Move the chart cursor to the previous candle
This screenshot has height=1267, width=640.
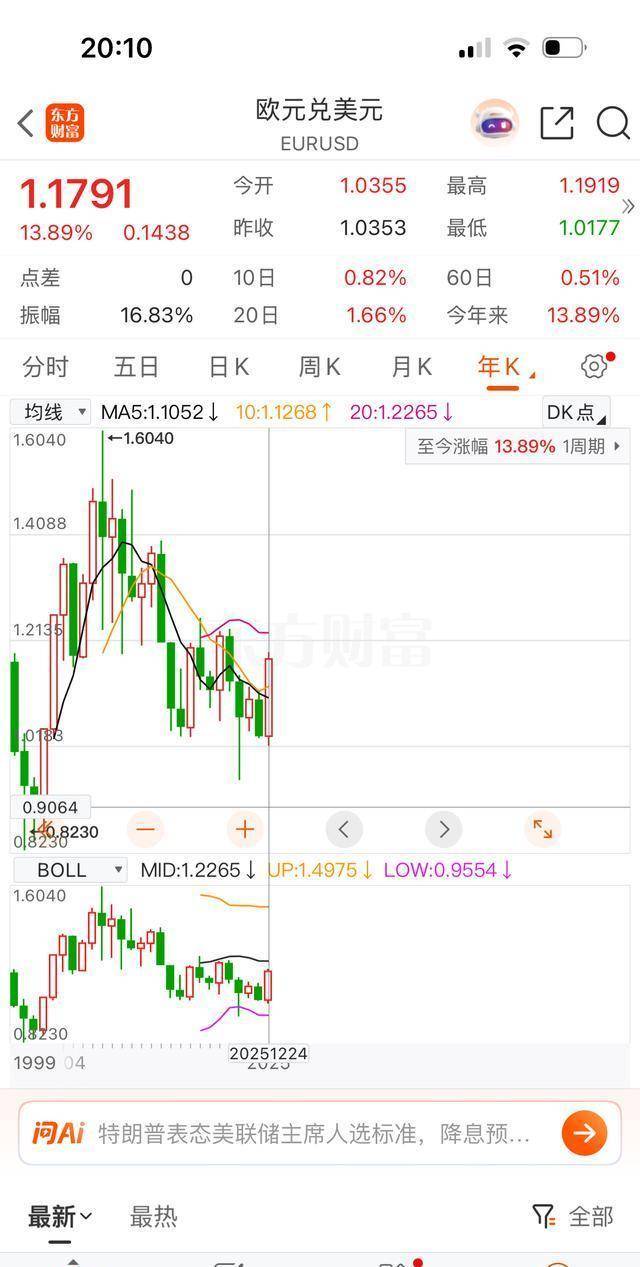(x=344, y=829)
